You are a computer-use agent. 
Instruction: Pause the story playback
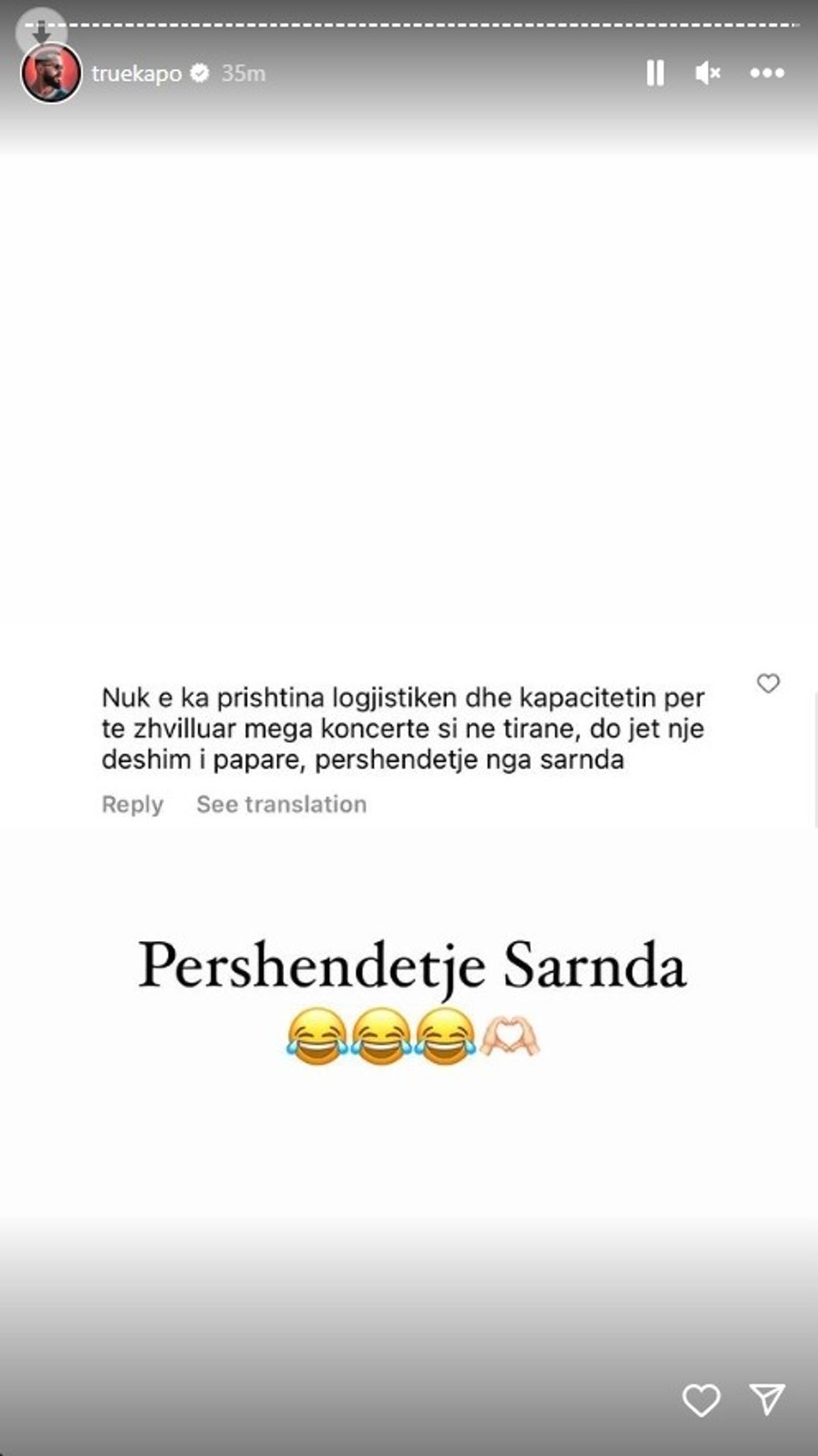[x=655, y=73]
